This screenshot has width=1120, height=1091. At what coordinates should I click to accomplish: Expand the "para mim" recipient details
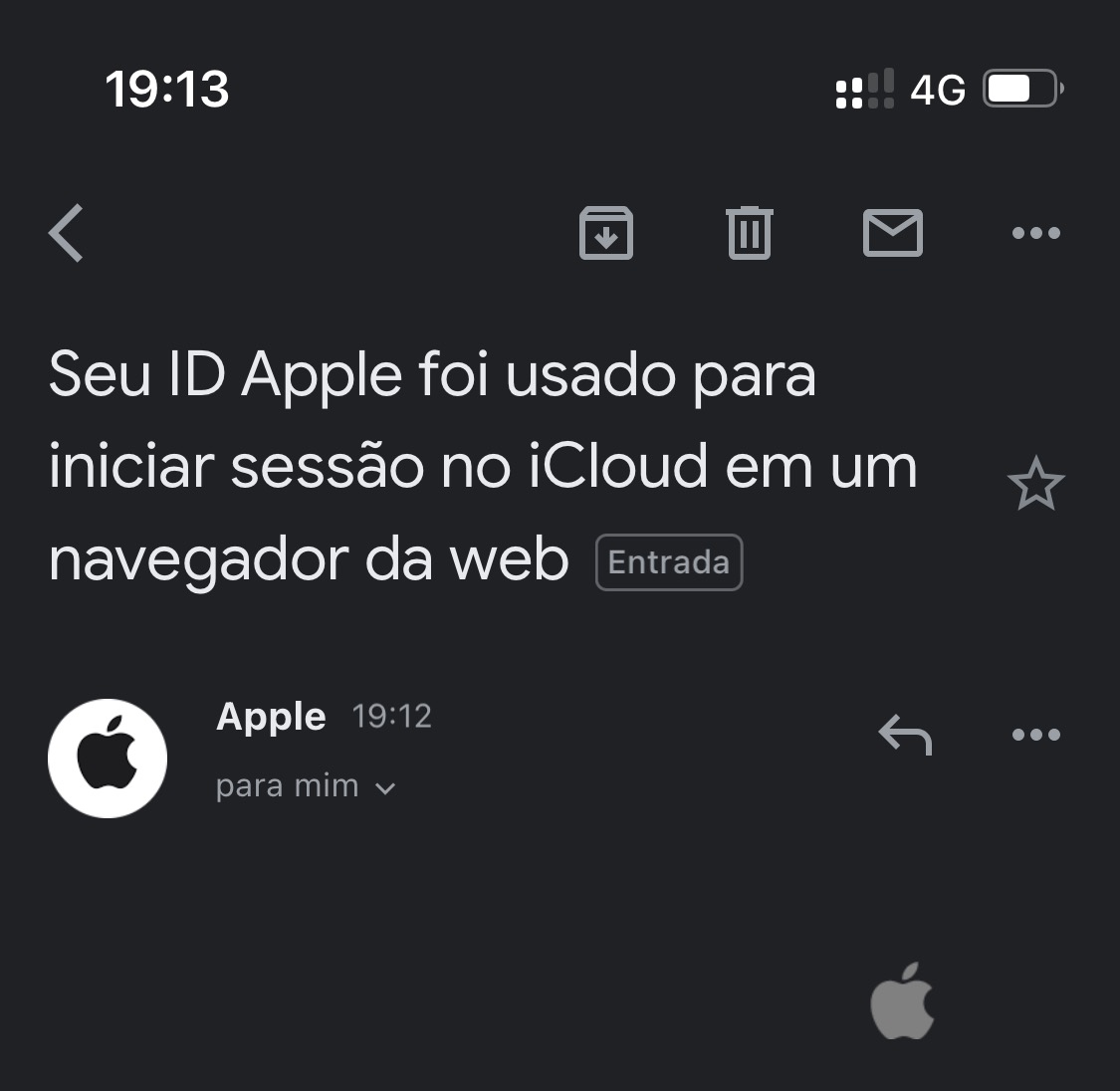click(306, 786)
